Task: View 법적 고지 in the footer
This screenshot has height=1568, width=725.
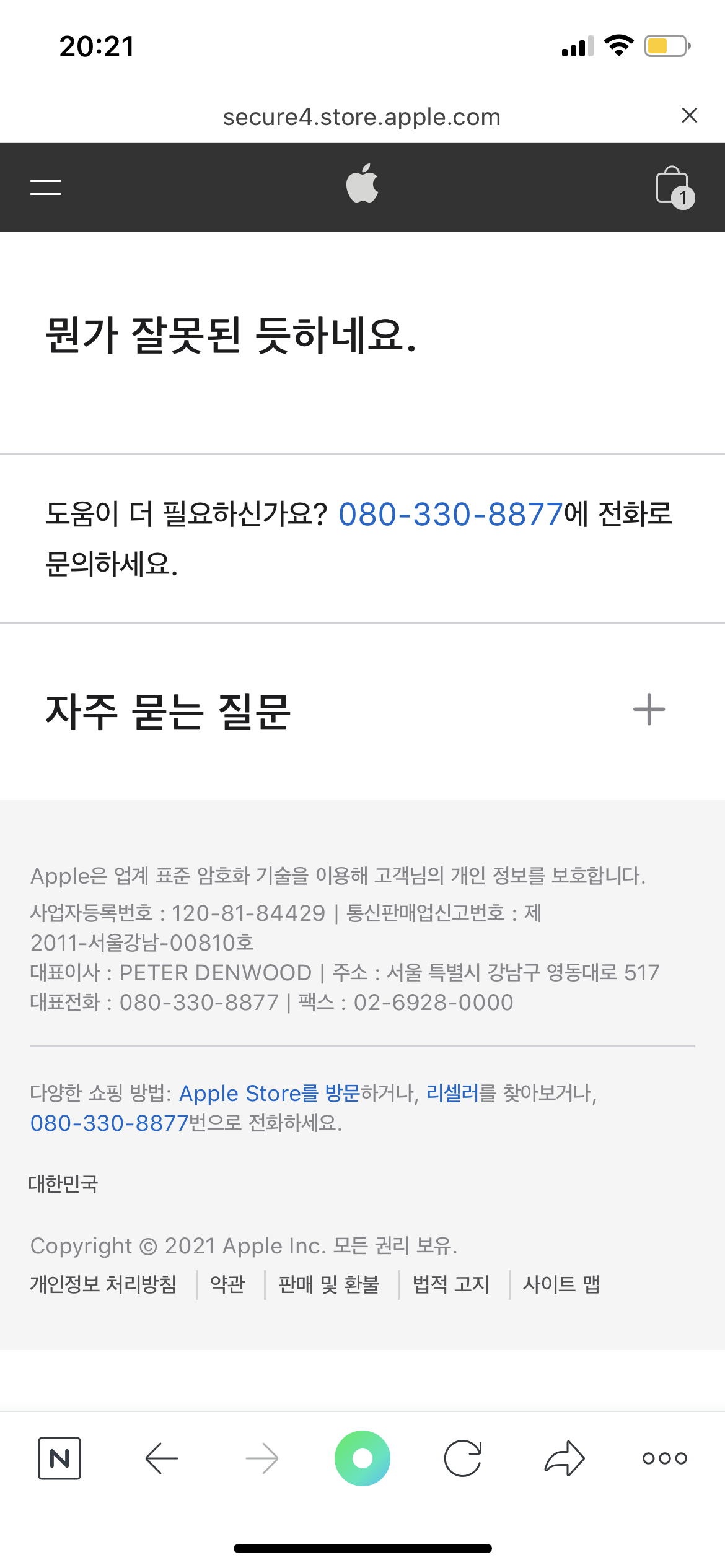Action: tap(451, 1284)
